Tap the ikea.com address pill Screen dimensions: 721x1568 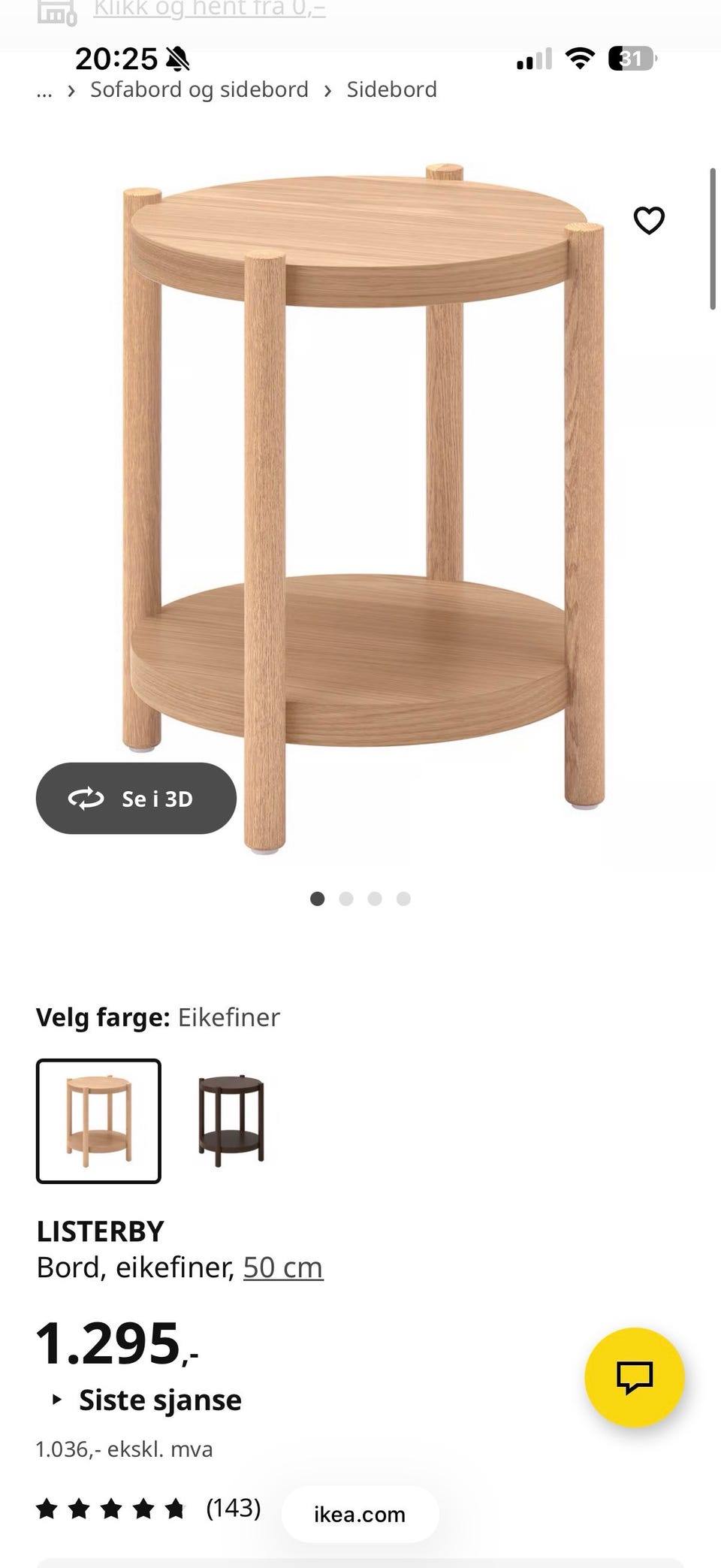pos(360,1514)
